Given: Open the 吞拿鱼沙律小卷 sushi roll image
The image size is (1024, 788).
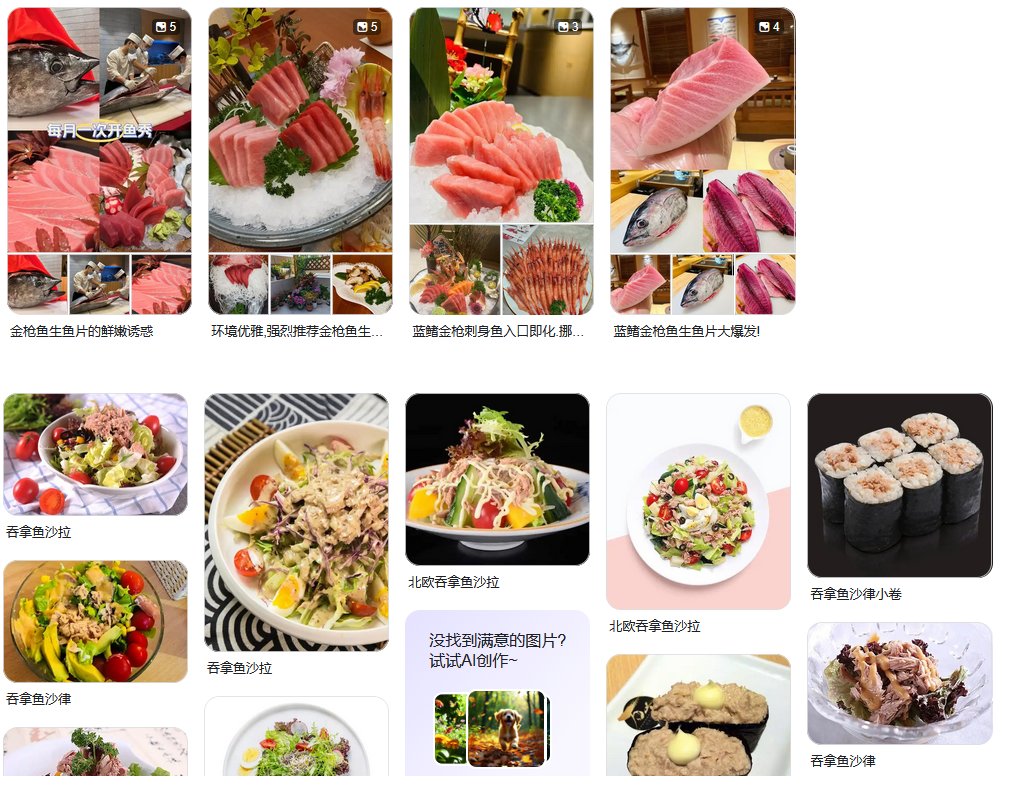Looking at the screenshot, I should [899, 485].
